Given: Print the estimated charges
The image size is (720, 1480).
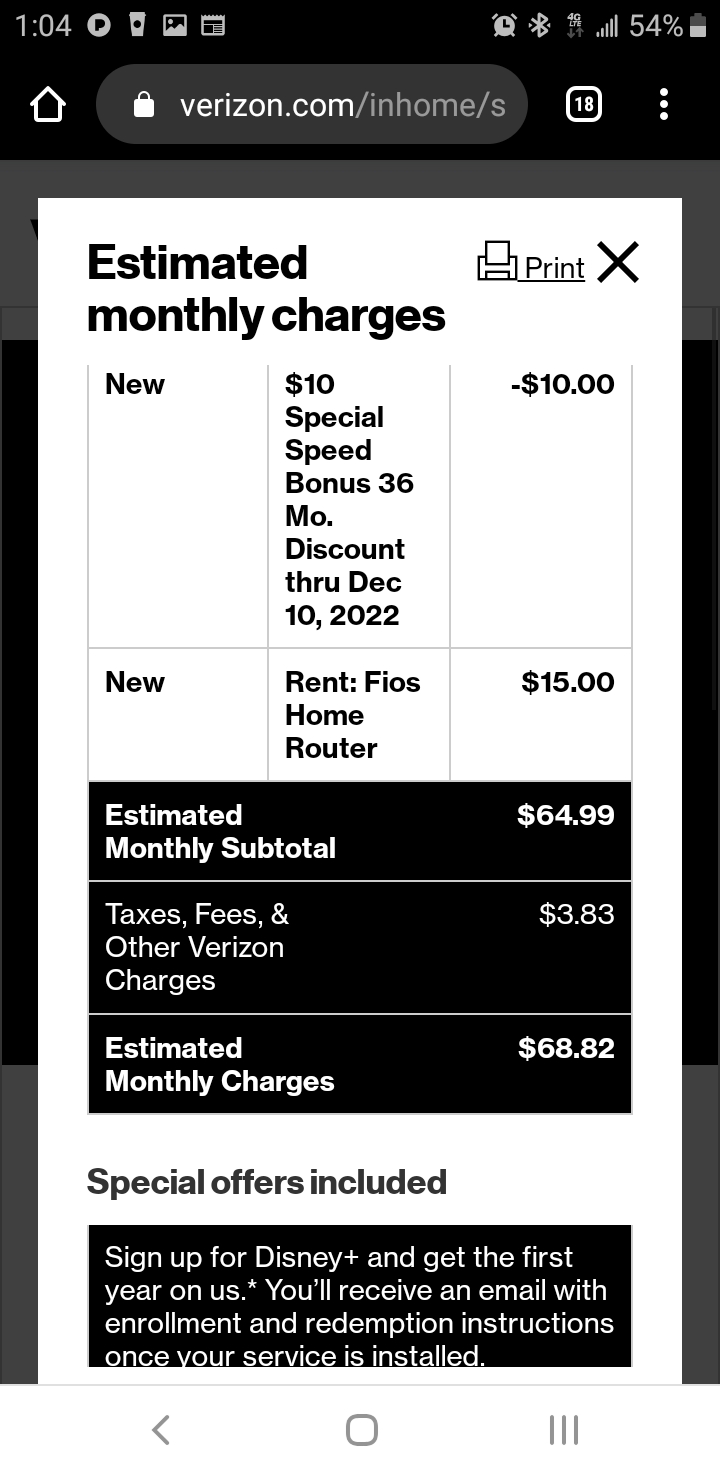Looking at the screenshot, I should coord(531,264).
